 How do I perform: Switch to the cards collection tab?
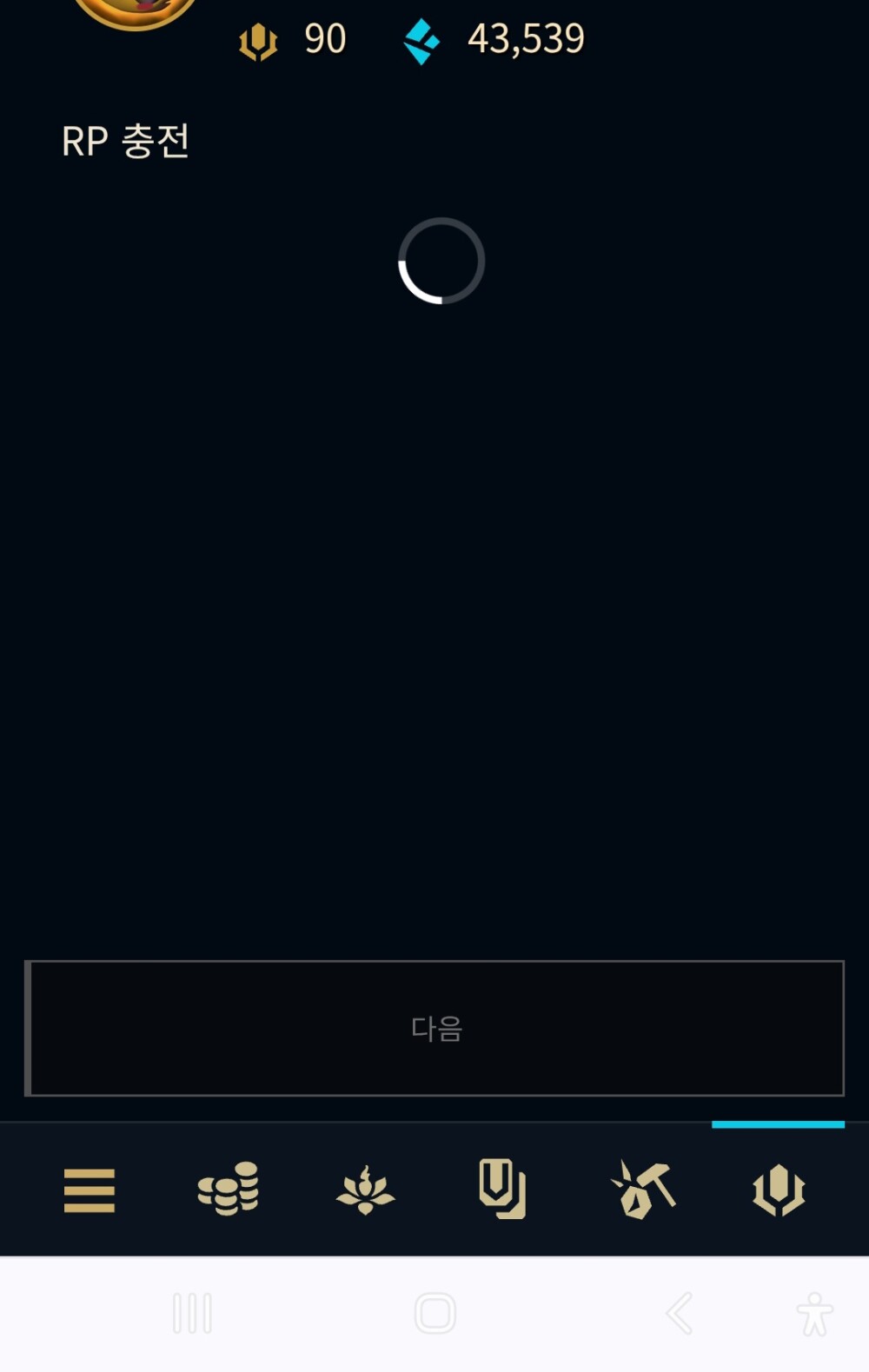[x=502, y=1190]
